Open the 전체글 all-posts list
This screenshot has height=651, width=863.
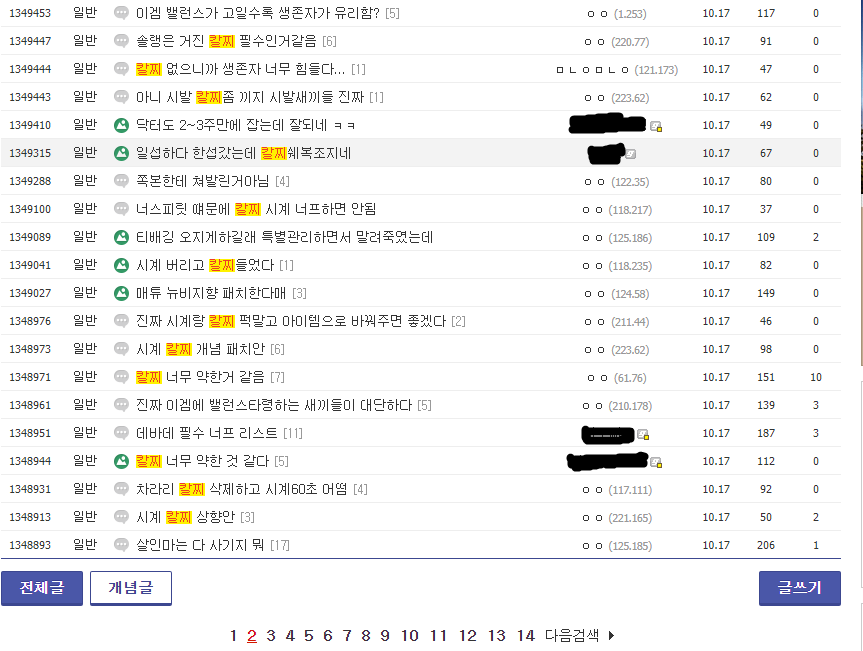[x=42, y=588]
